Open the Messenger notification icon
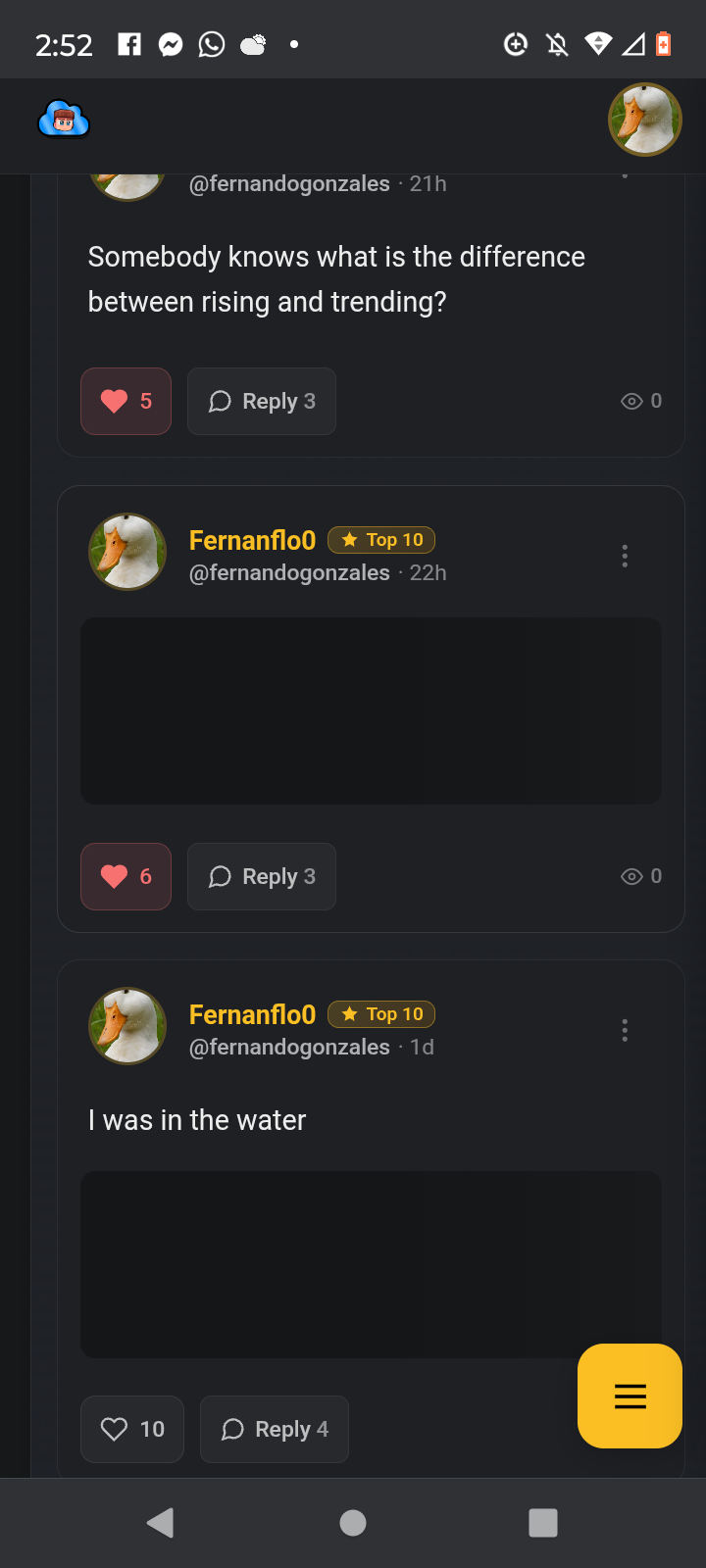Image resolution: width=706 pixels, height=1568 pixels. (x=170, y=44)
